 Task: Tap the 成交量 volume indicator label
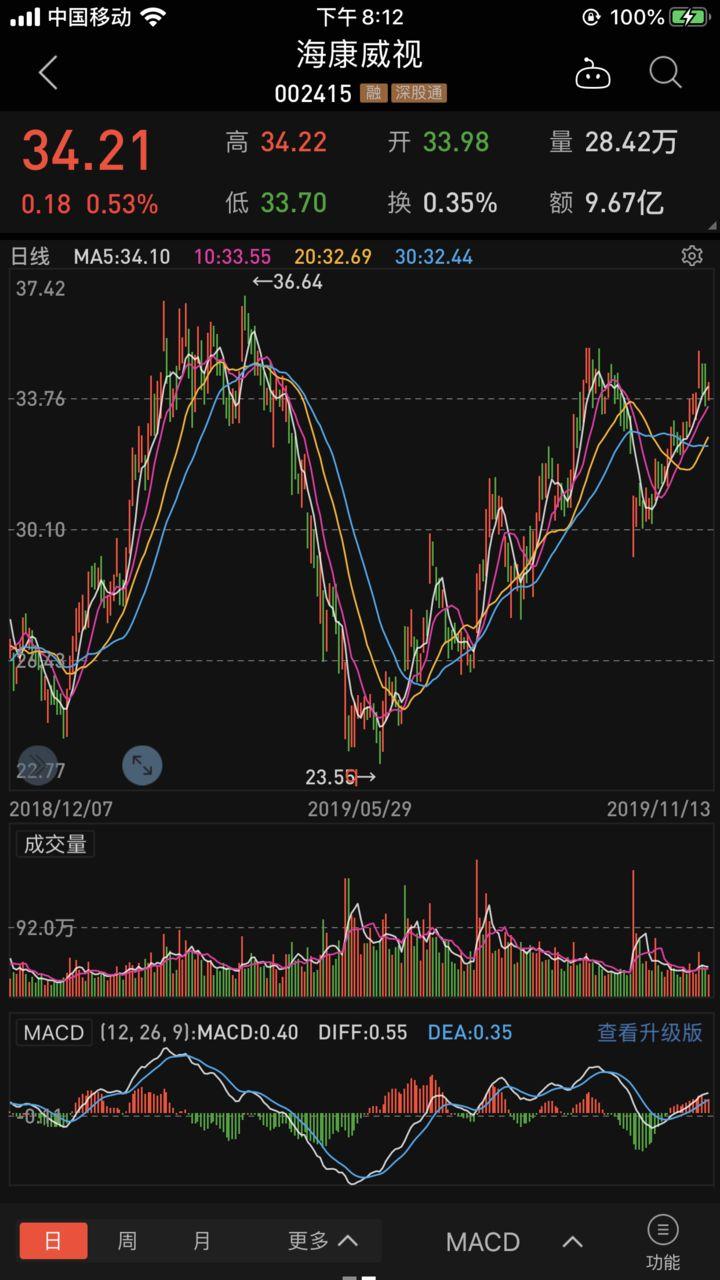[55, 844]
